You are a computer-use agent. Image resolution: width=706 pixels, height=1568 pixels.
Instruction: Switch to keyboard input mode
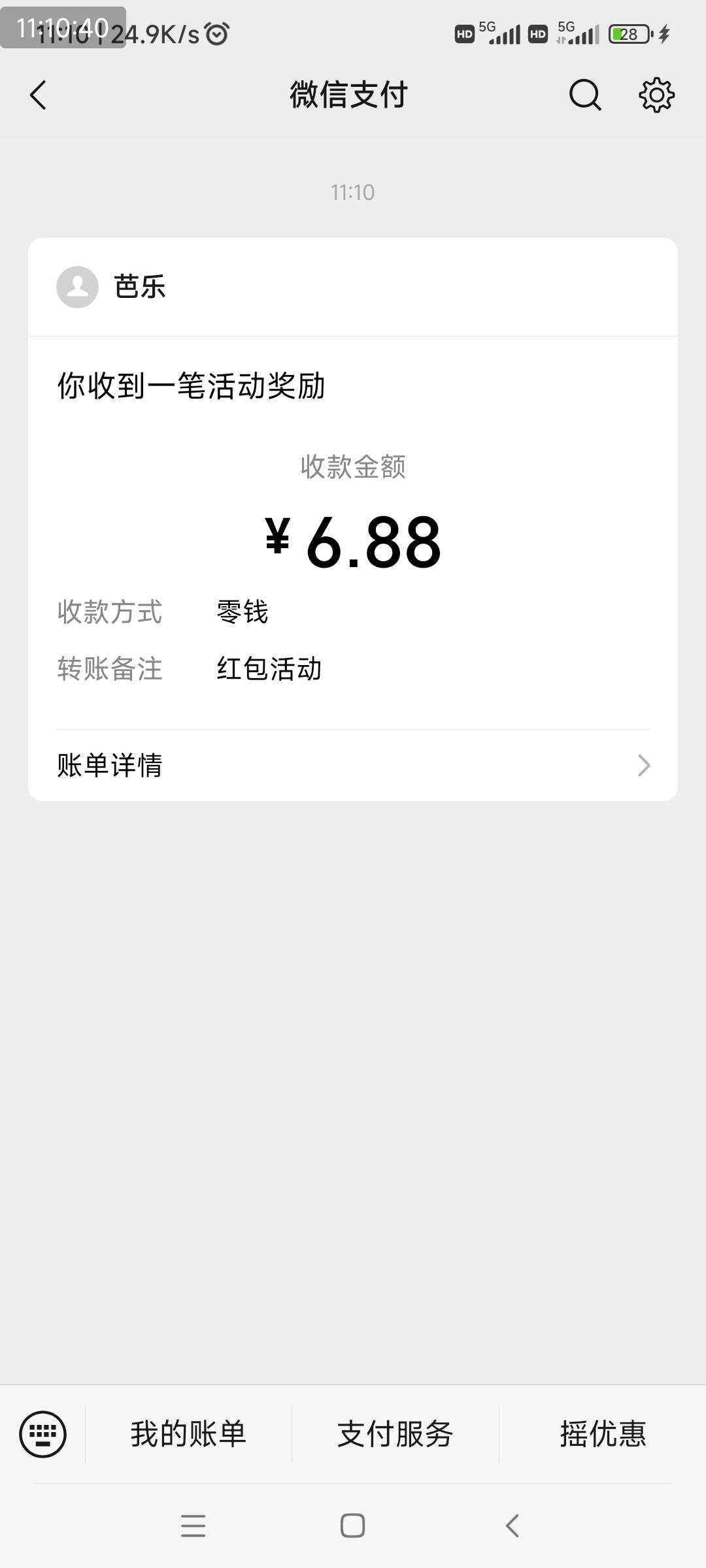tap(43, 1434)
